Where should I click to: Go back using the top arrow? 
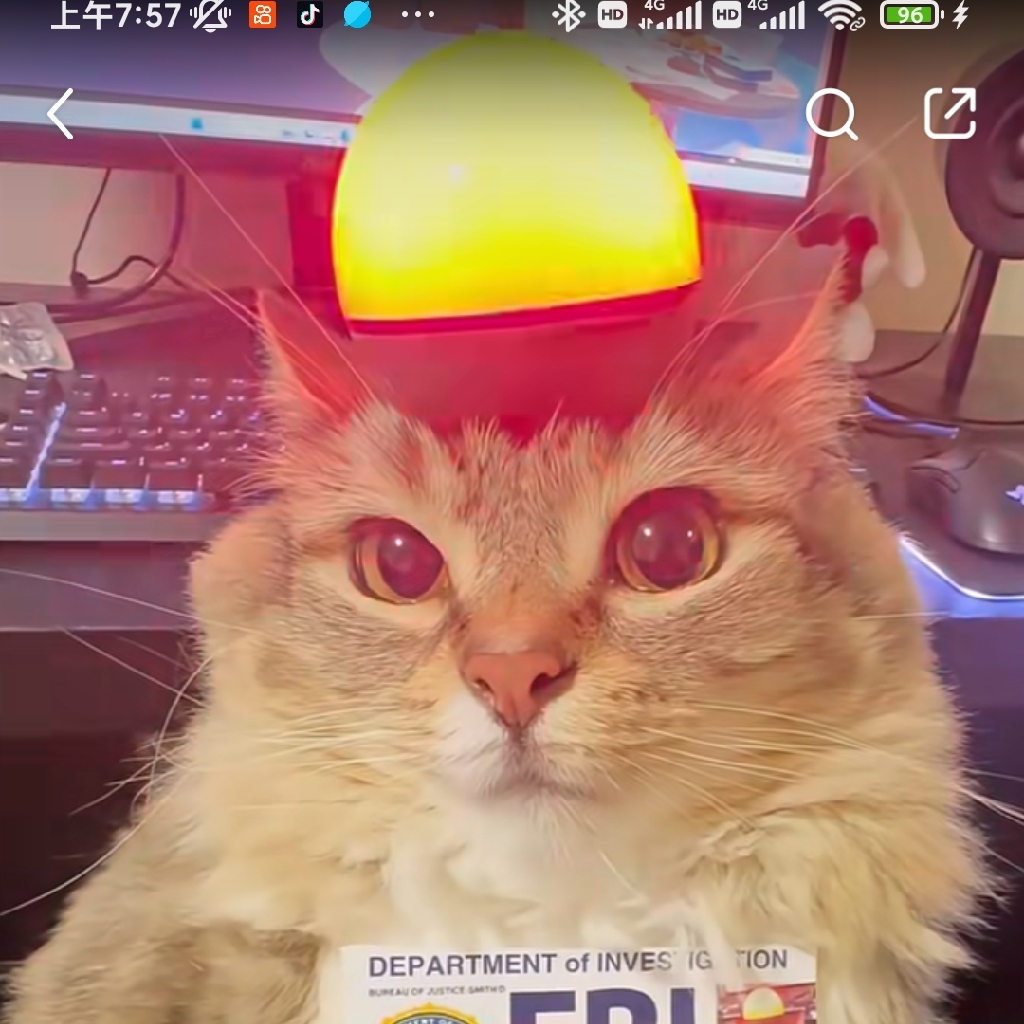pyautogui.click(x=62, y=113)
